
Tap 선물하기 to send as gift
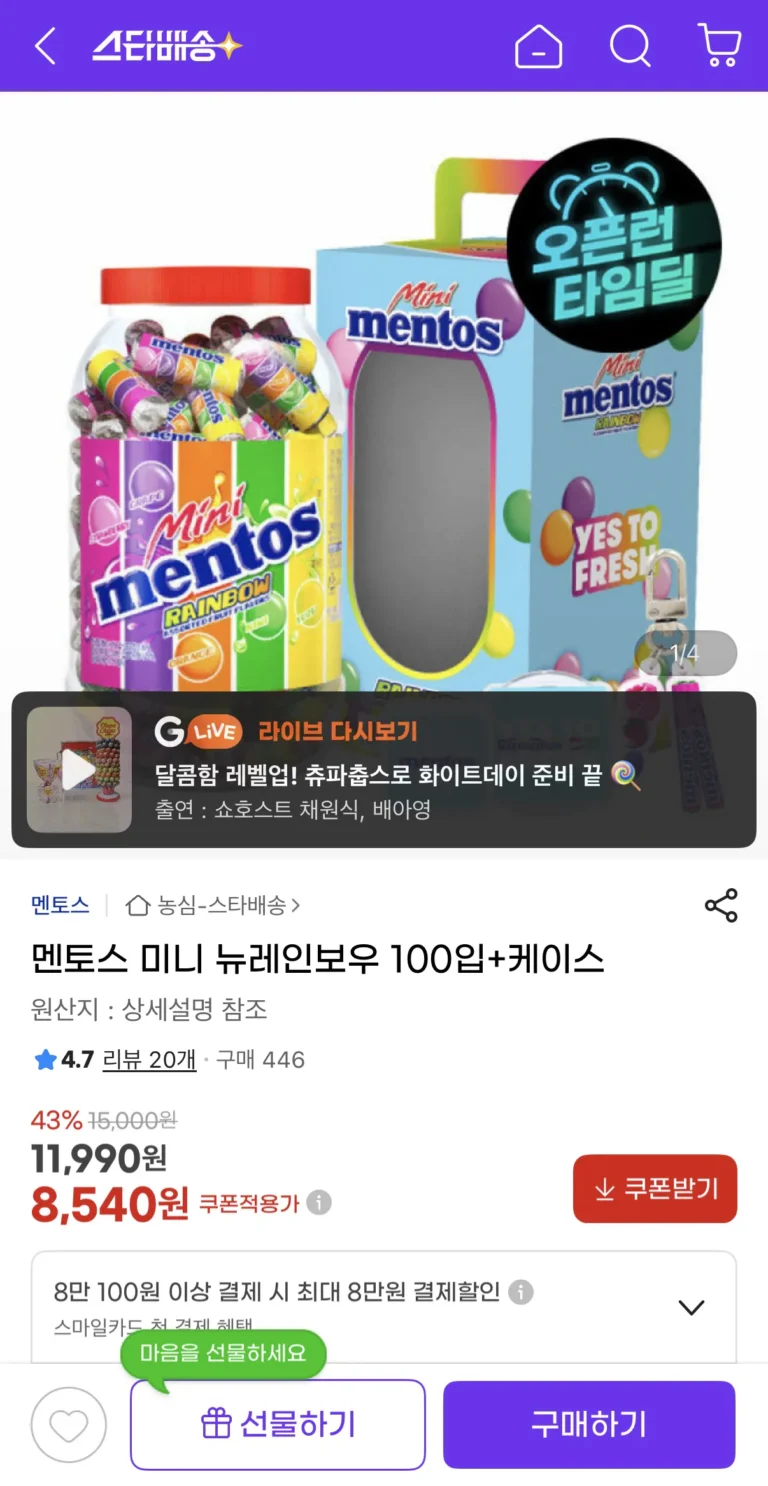[278, 1425]
